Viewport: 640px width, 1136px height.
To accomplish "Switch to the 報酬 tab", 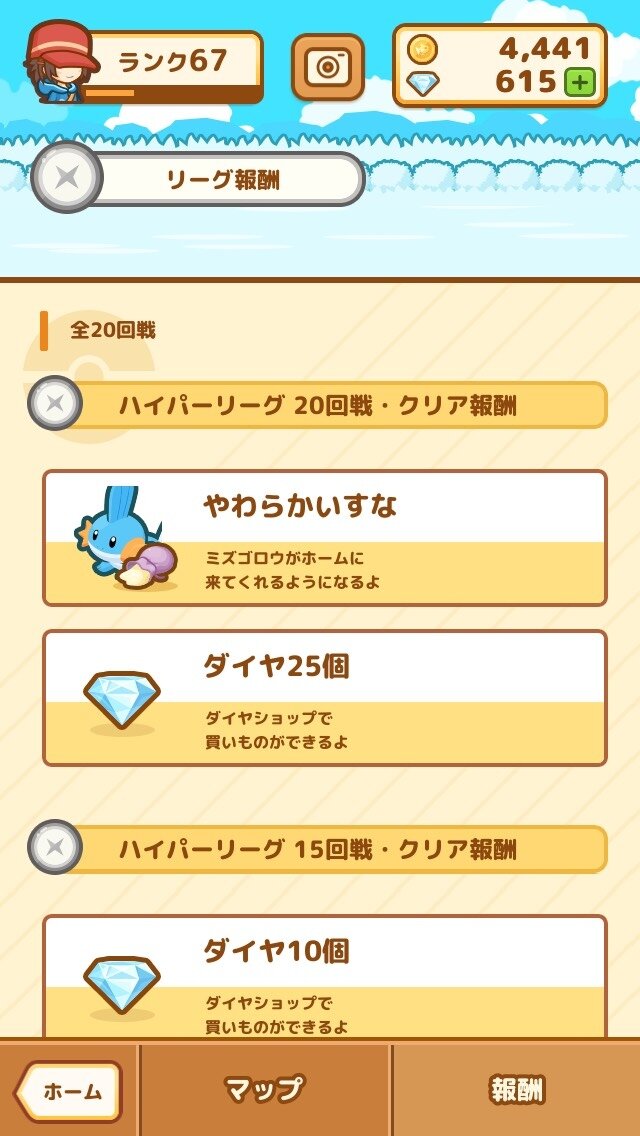I will coord(516,1089).
